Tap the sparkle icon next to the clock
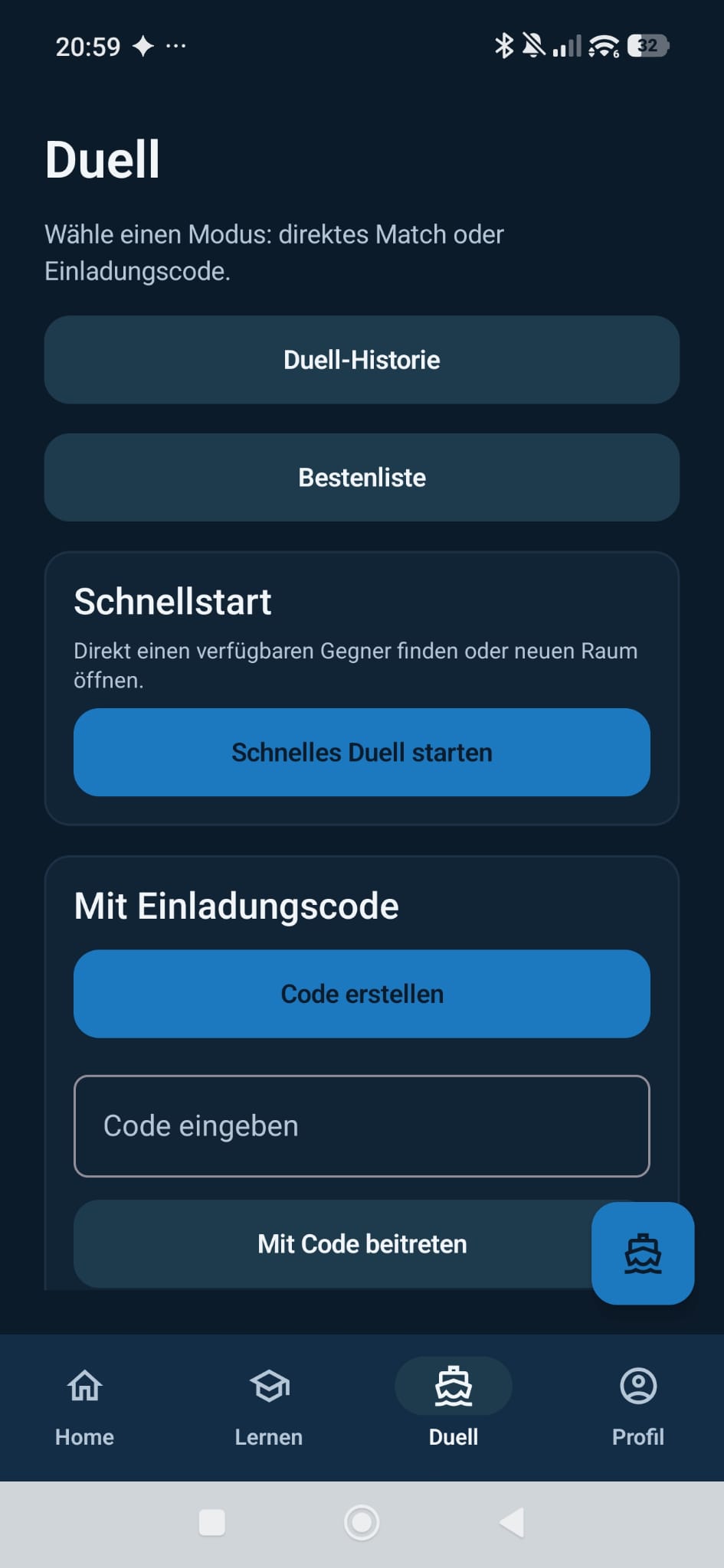The height and width of the screenshot is (1568, 724). point(143,46)
